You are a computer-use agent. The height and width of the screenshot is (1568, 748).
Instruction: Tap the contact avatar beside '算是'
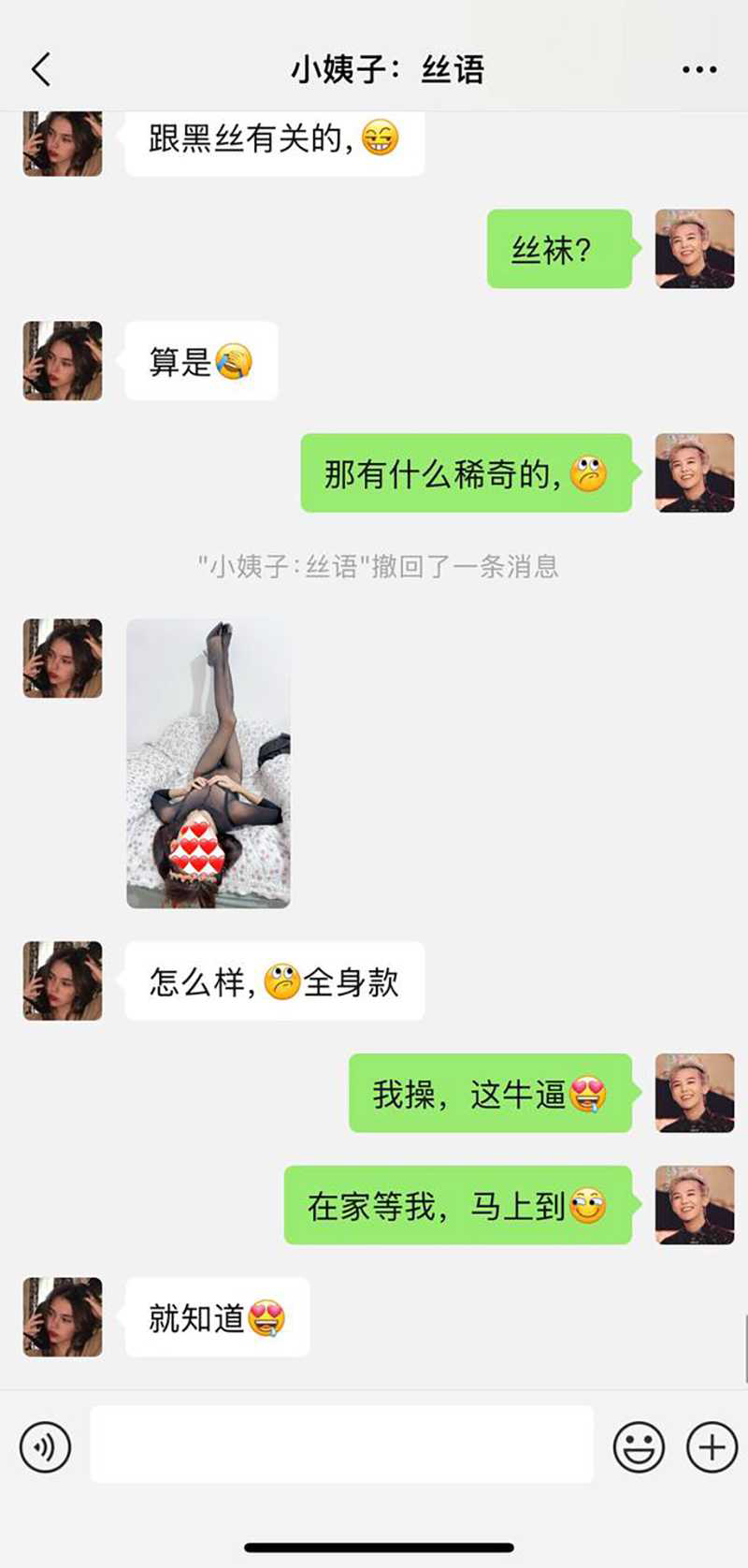click(x=63, y=361)
